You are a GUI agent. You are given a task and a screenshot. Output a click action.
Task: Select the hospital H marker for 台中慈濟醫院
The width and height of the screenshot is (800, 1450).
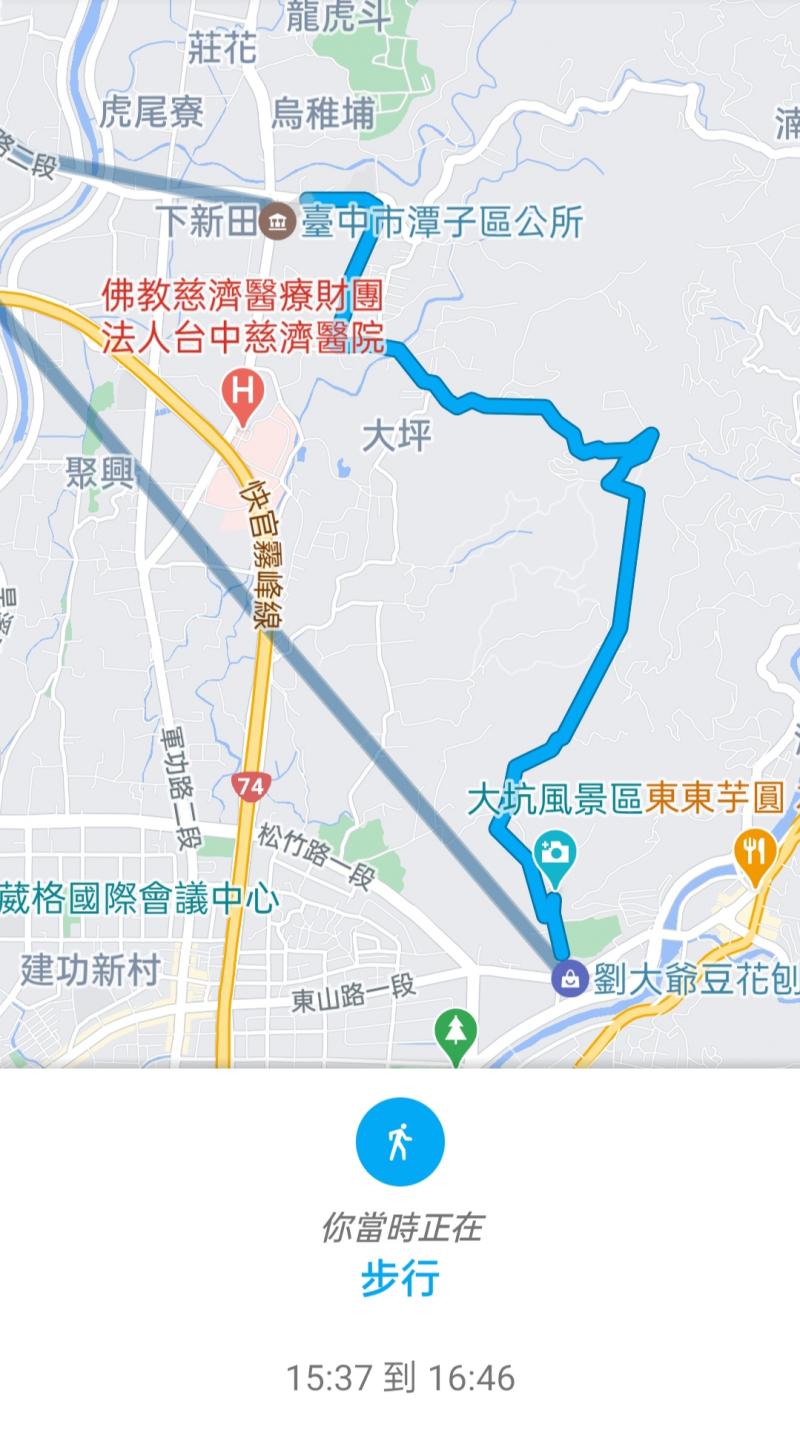tap(241, 389)
